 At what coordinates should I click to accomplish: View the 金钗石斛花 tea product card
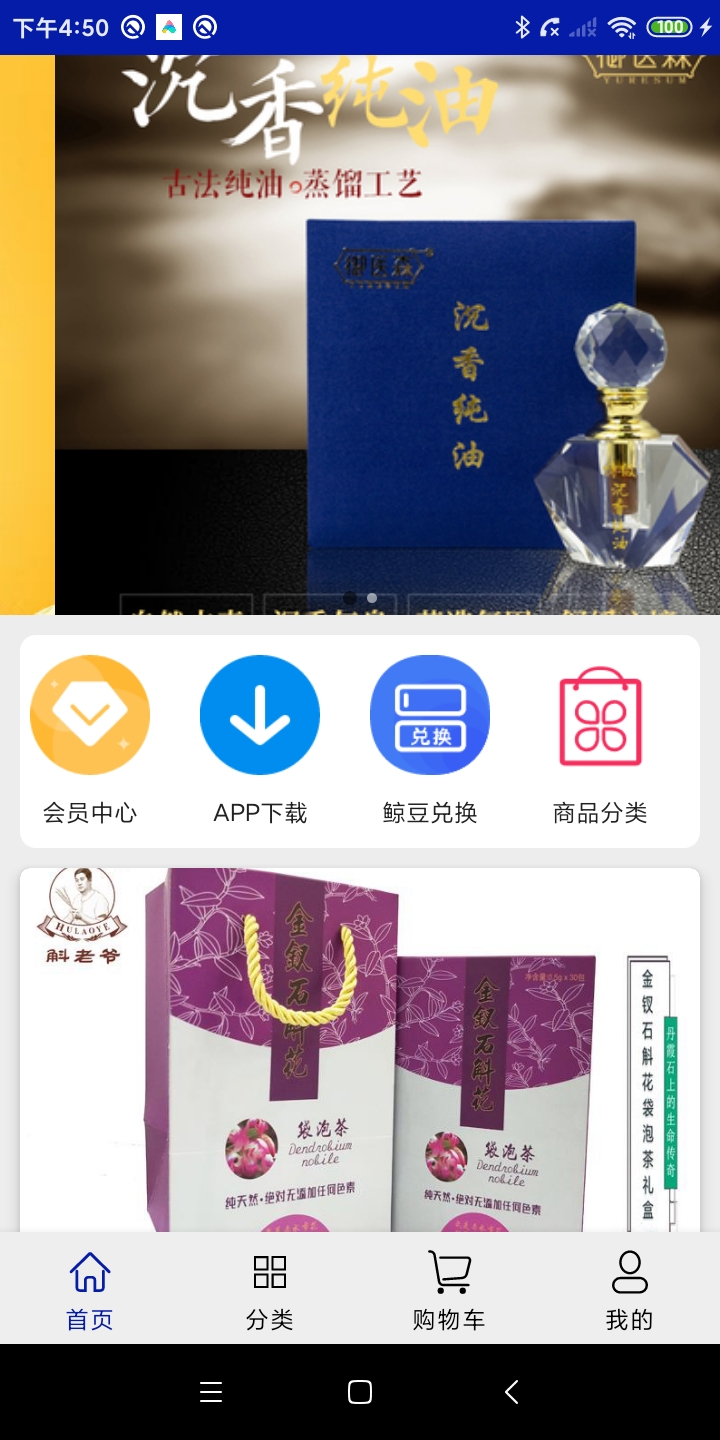pyautogui.click(x=360, y=1050)
